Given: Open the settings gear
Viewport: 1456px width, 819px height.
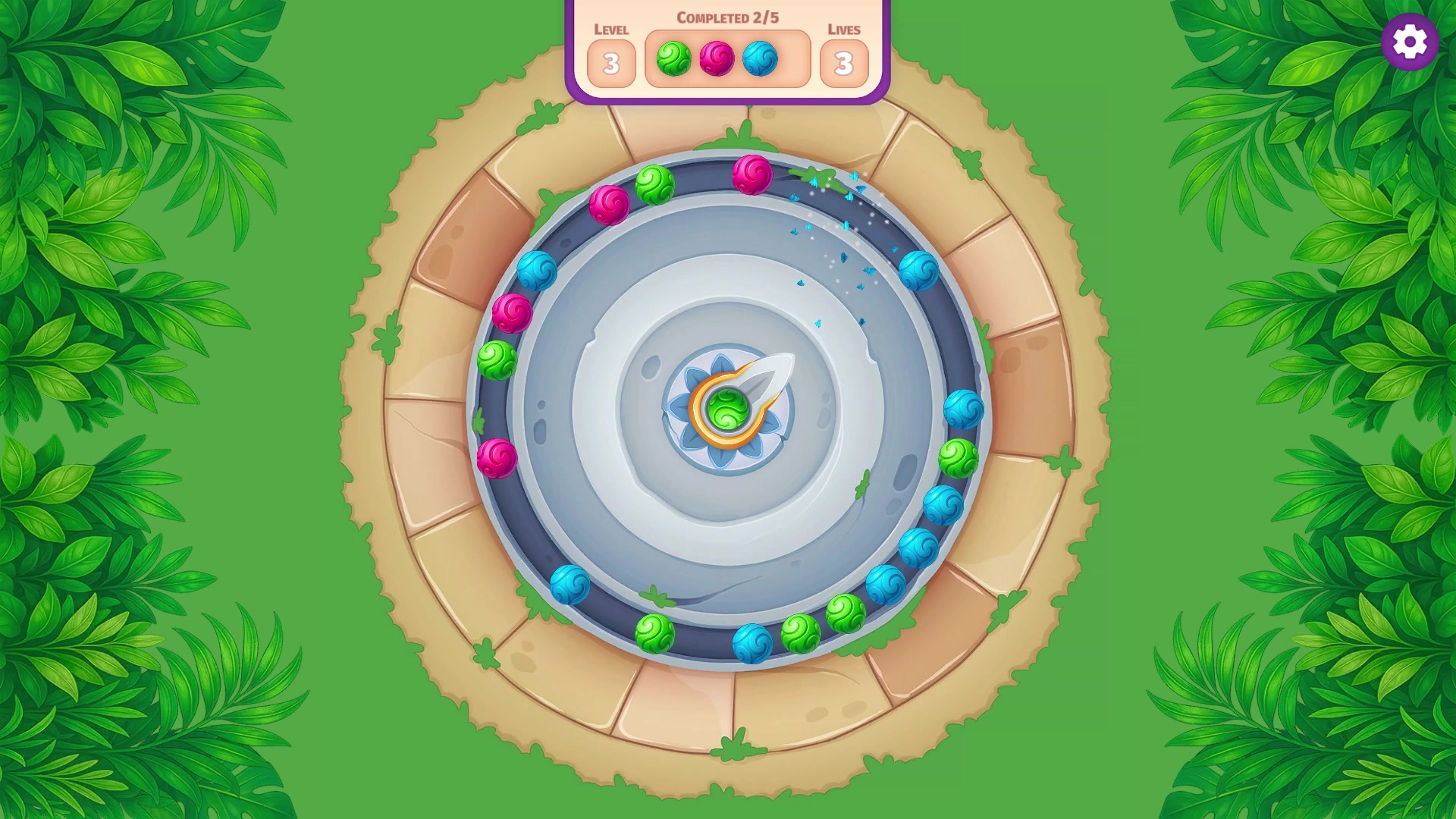Looking at the screenshot, I should (1409, 42).
